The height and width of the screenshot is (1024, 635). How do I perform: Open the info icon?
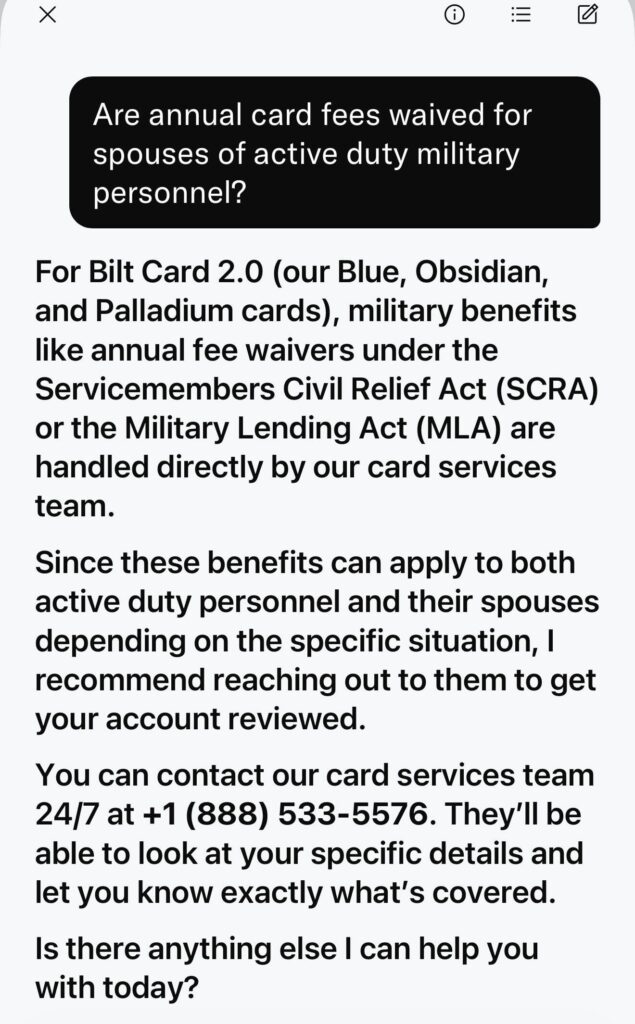(x=454, y=14)
